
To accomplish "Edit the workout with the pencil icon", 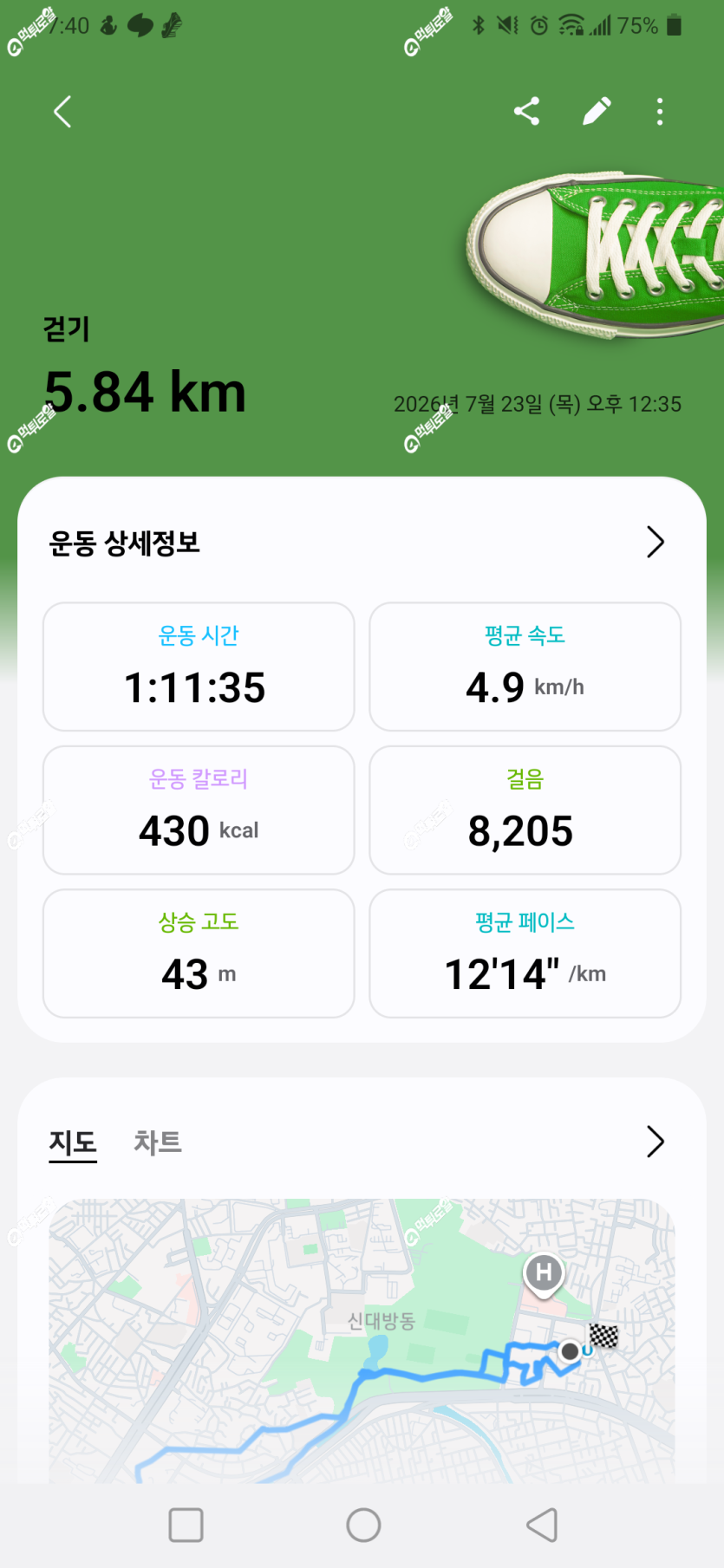I will [597, 111].
